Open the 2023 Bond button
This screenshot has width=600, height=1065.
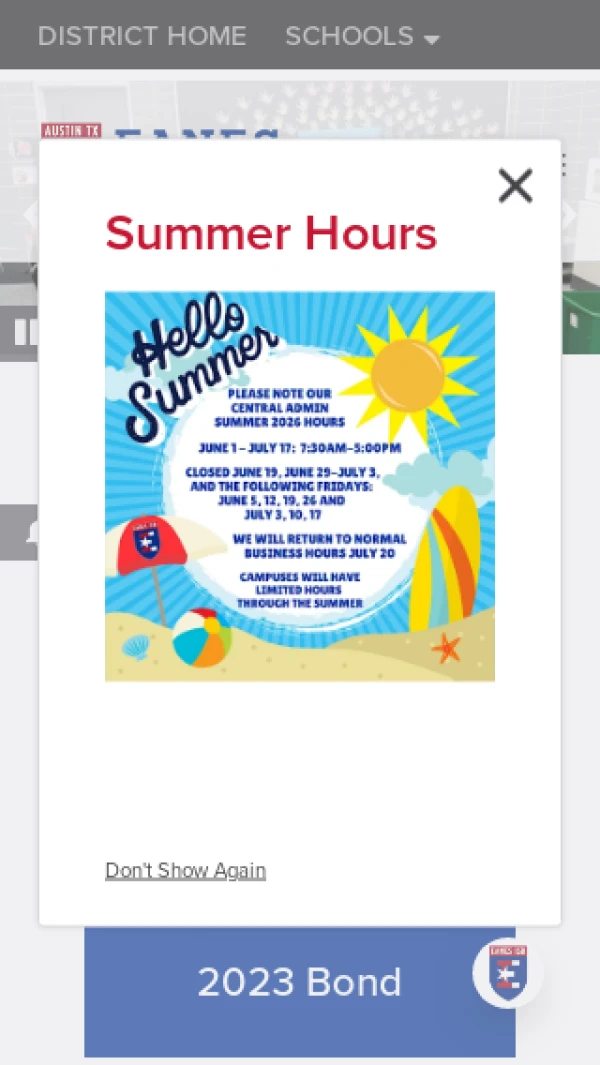click(x=300, y=982)
